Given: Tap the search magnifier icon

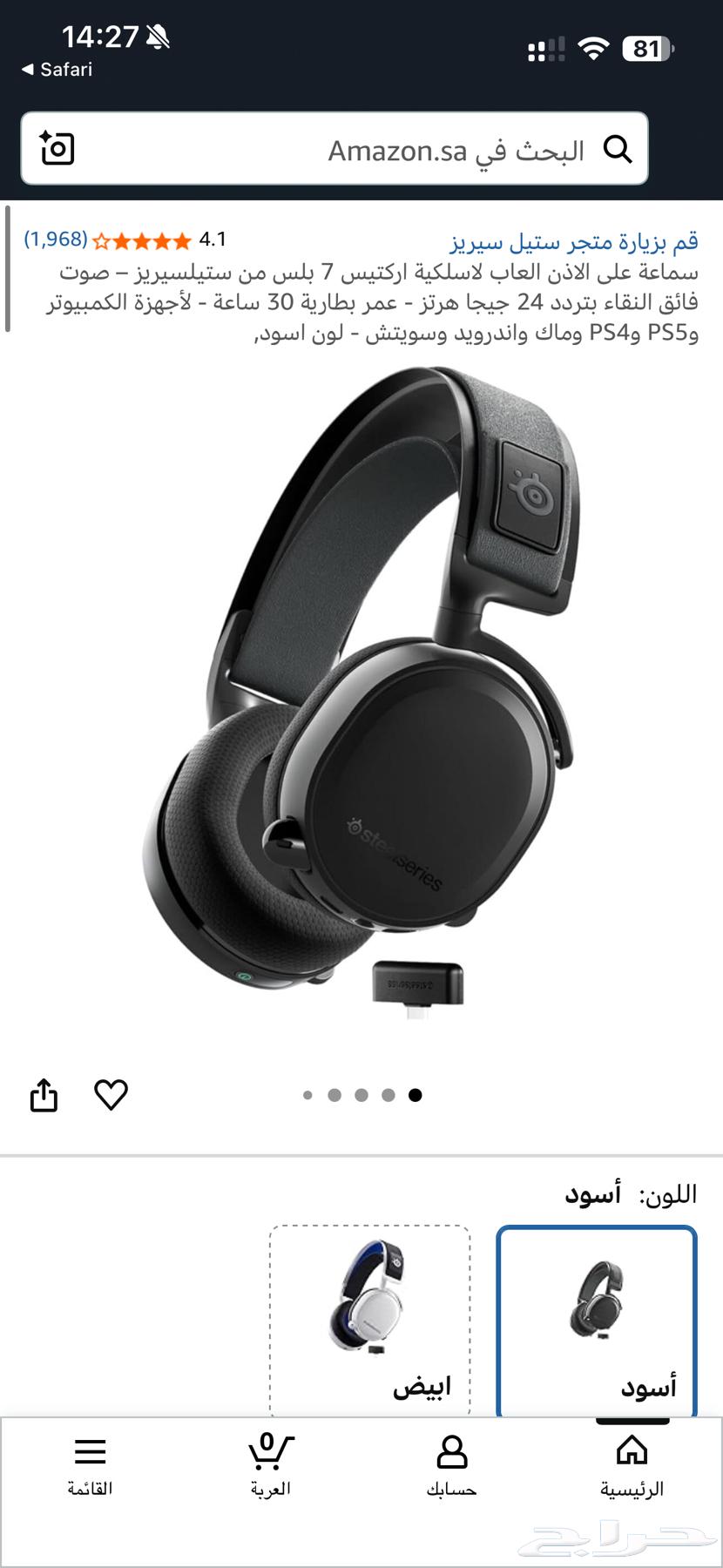Looking at the screenshot, I should (619, 149).
